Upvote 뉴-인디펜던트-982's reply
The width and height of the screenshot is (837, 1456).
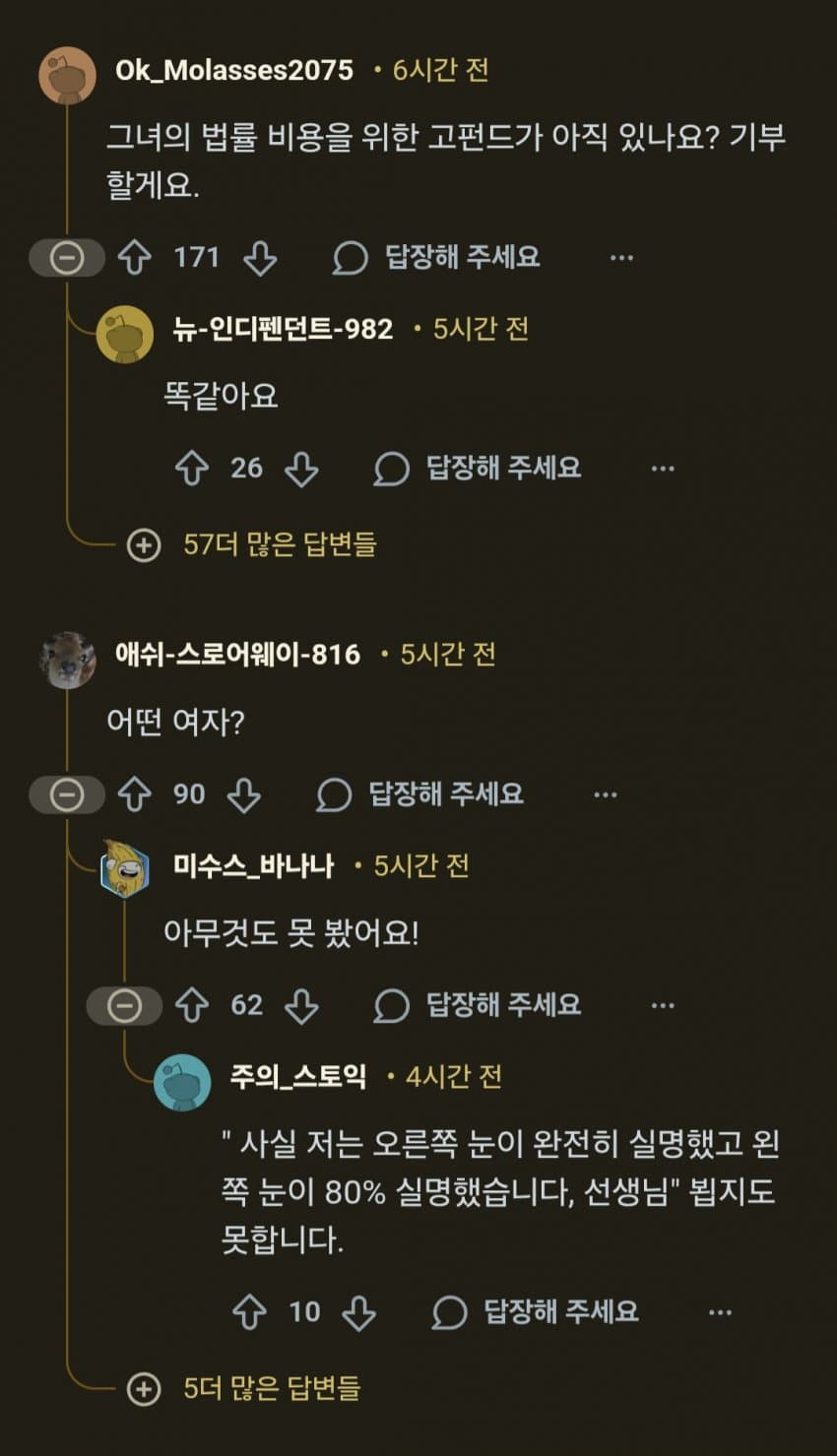[x=192, y=469]
